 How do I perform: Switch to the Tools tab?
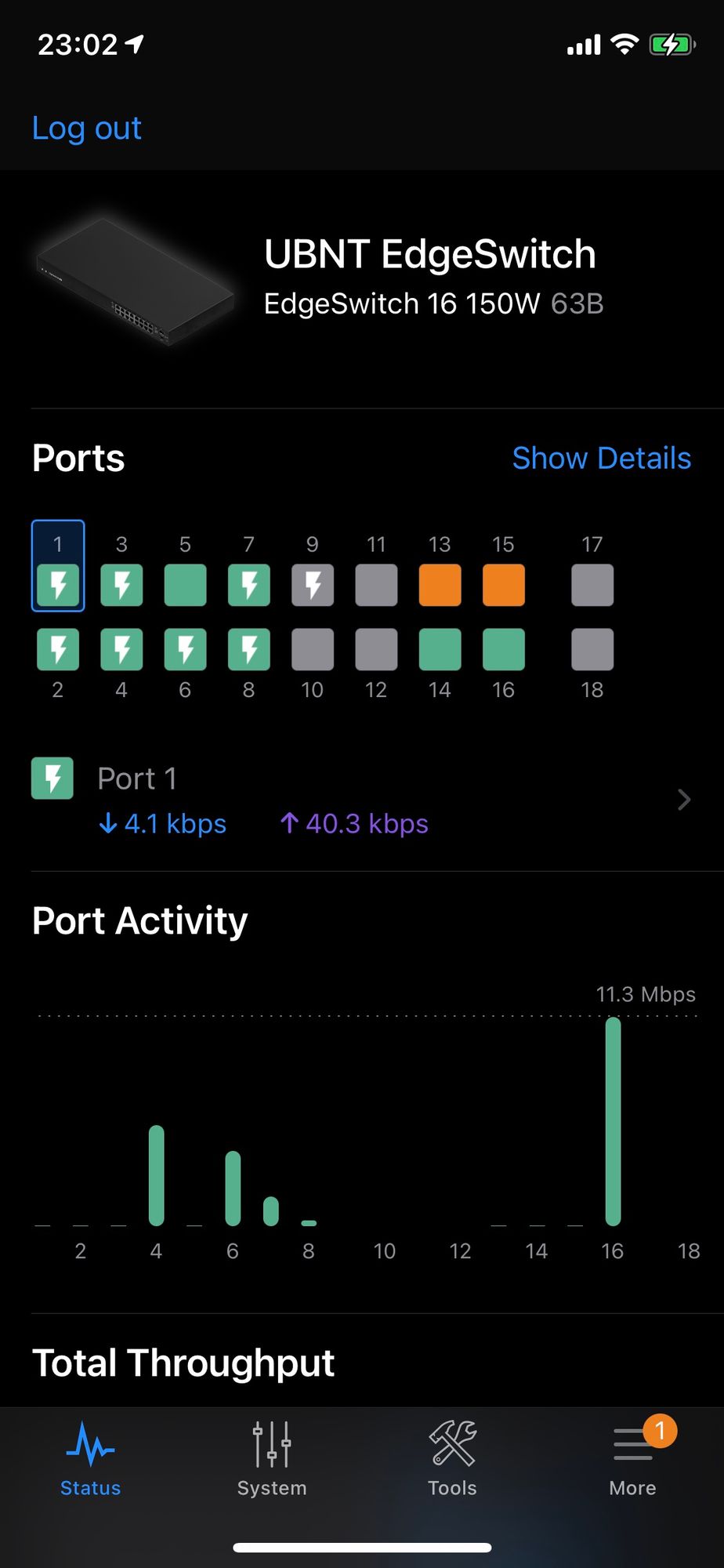pos(452,1458)
